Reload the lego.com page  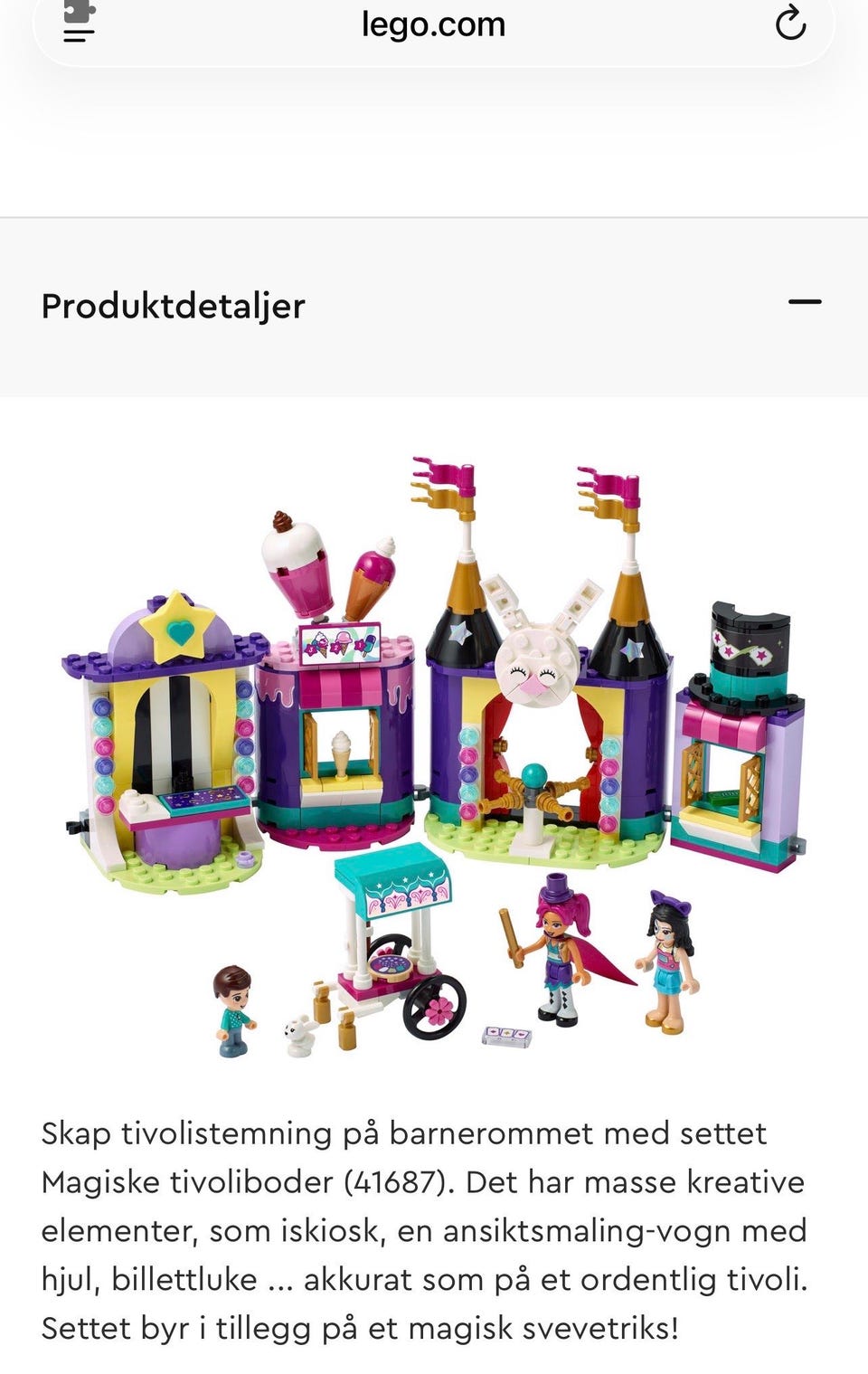pos(791,24)
